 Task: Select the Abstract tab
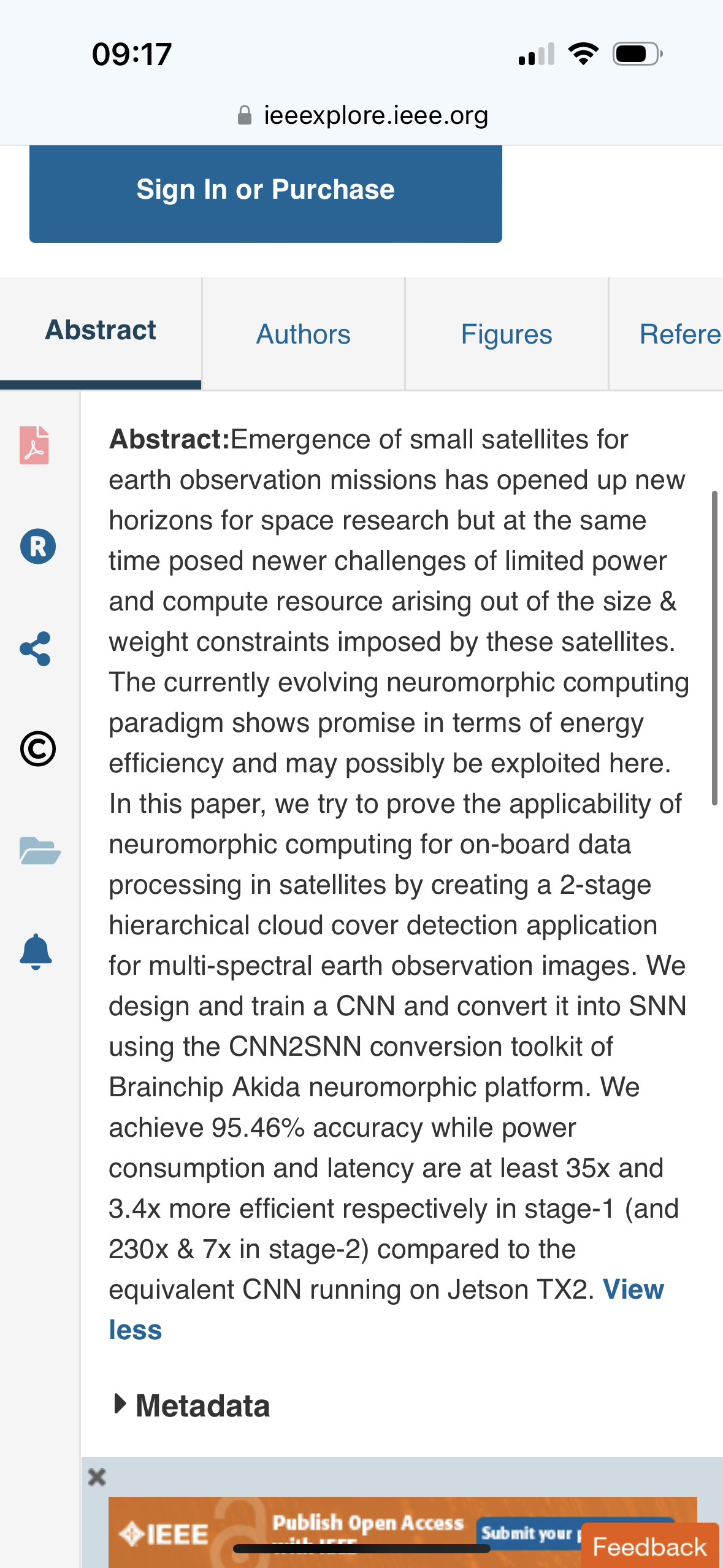[101, 332]
